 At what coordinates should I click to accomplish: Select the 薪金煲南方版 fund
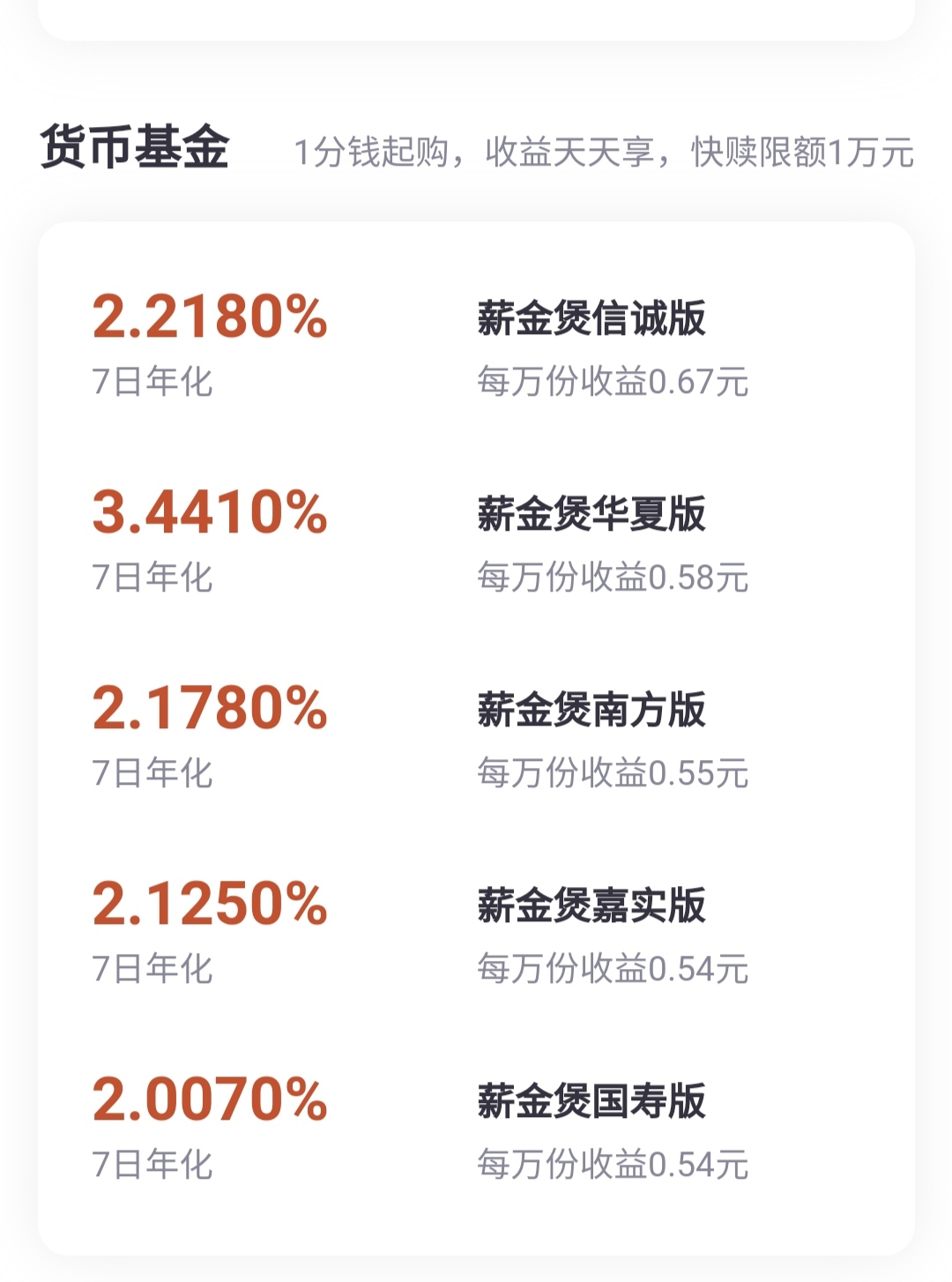[591, 711]
